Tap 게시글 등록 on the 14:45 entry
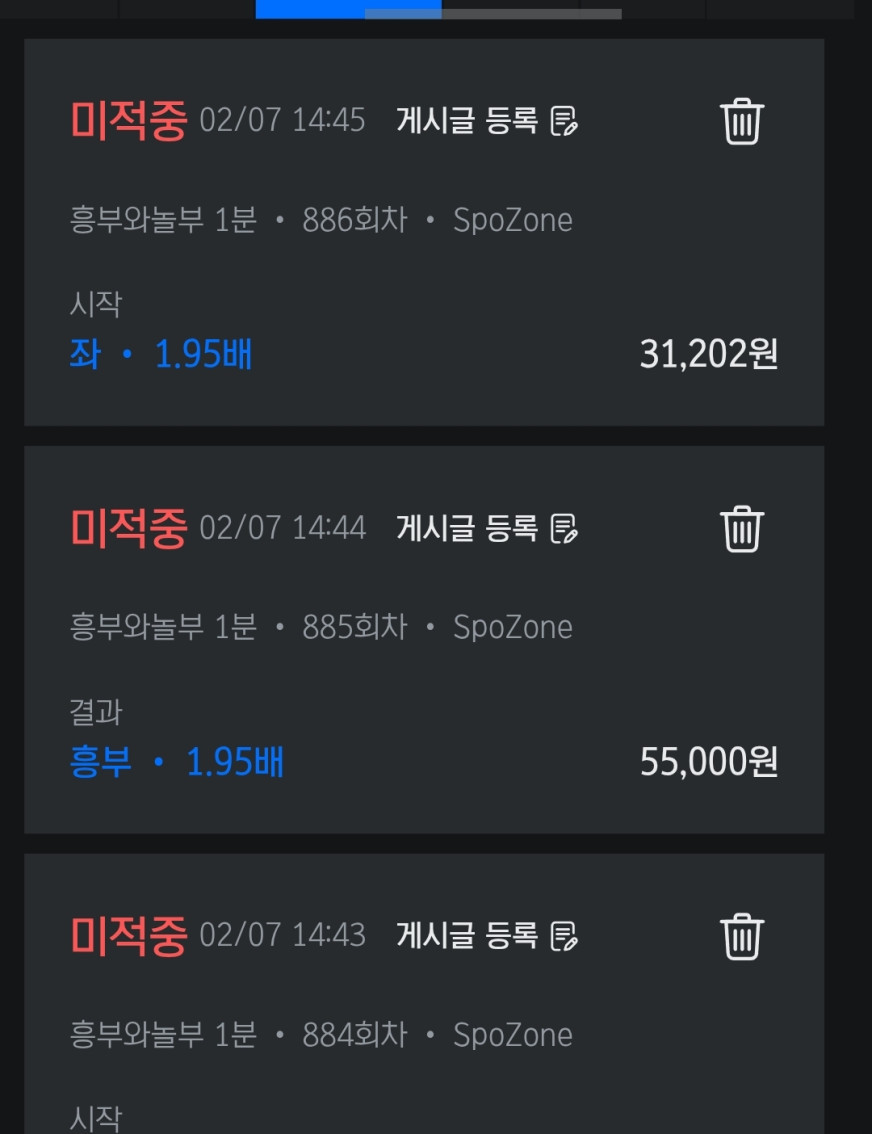Viewport: 872px width, 1134px height. pyautogui.click(x=486, y=122)
